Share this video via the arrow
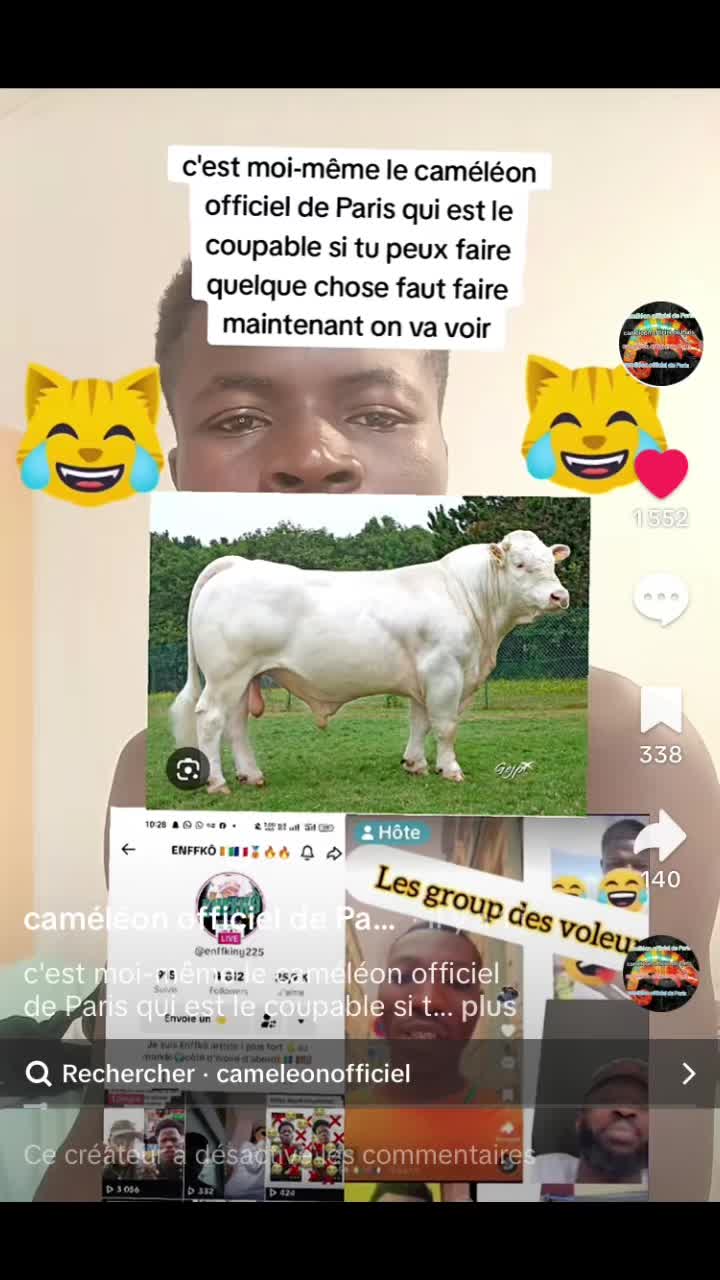Image resolution: width=720 pixels, height=1280 pixels. [x=661, y=836]
